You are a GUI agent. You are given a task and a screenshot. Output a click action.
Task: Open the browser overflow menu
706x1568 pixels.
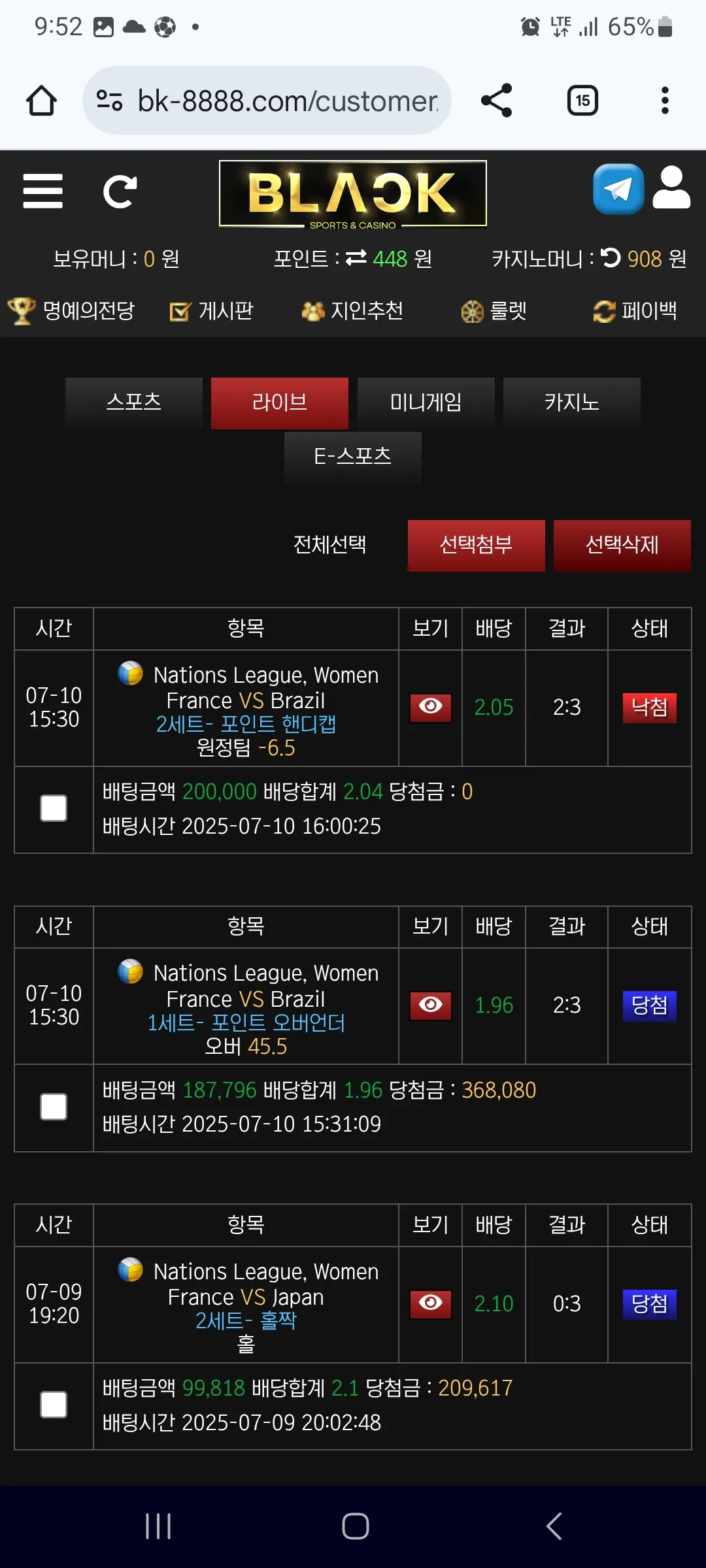point(665,101)
